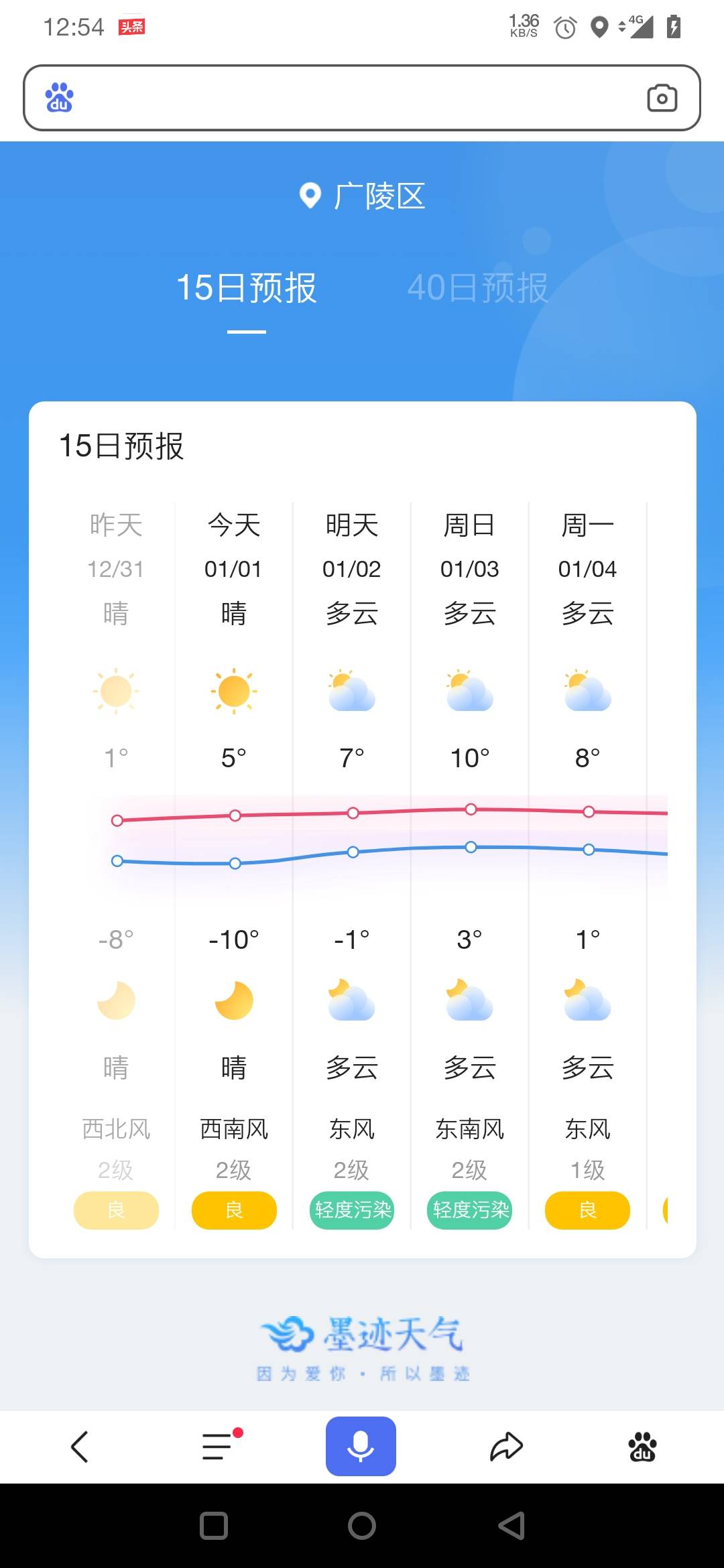724x1568 pixels.
Task: Open Baidu home from the paw icon
Action: 642,1446
